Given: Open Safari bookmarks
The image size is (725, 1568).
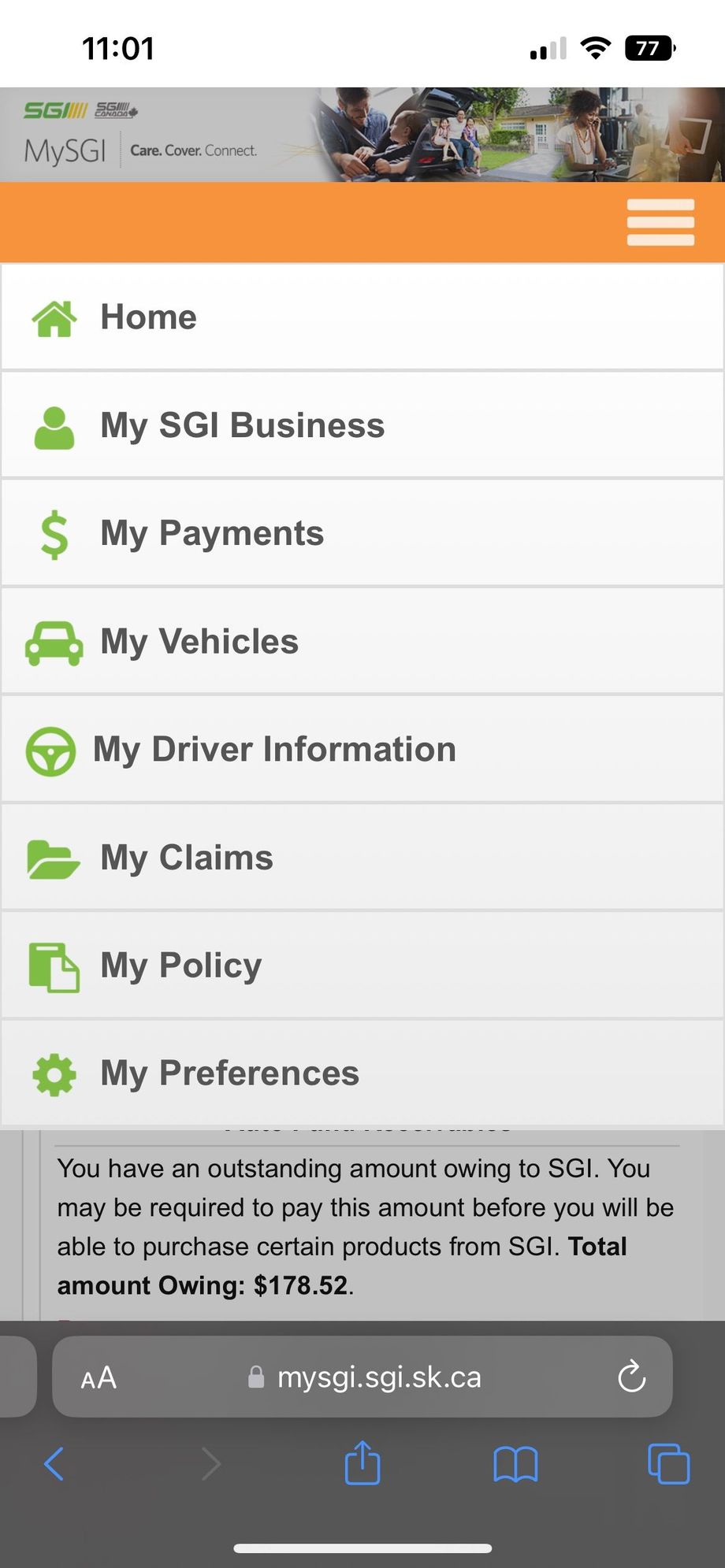Looking at the screenshot, I should pyautogui.click(x=515, y=1464).
